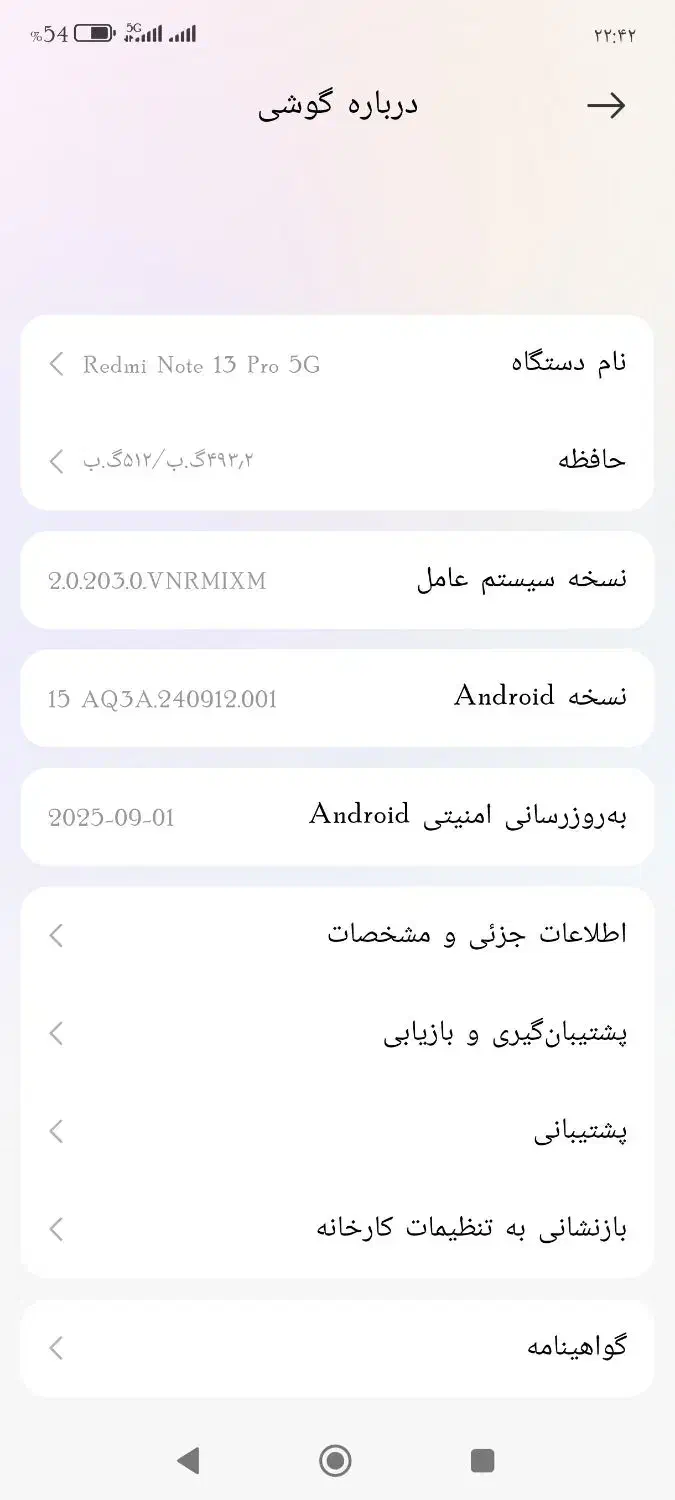Open the certification row (گواهینامه)
The width and height of the screenshot is (675, 1500).
[x=337, y=1347]
